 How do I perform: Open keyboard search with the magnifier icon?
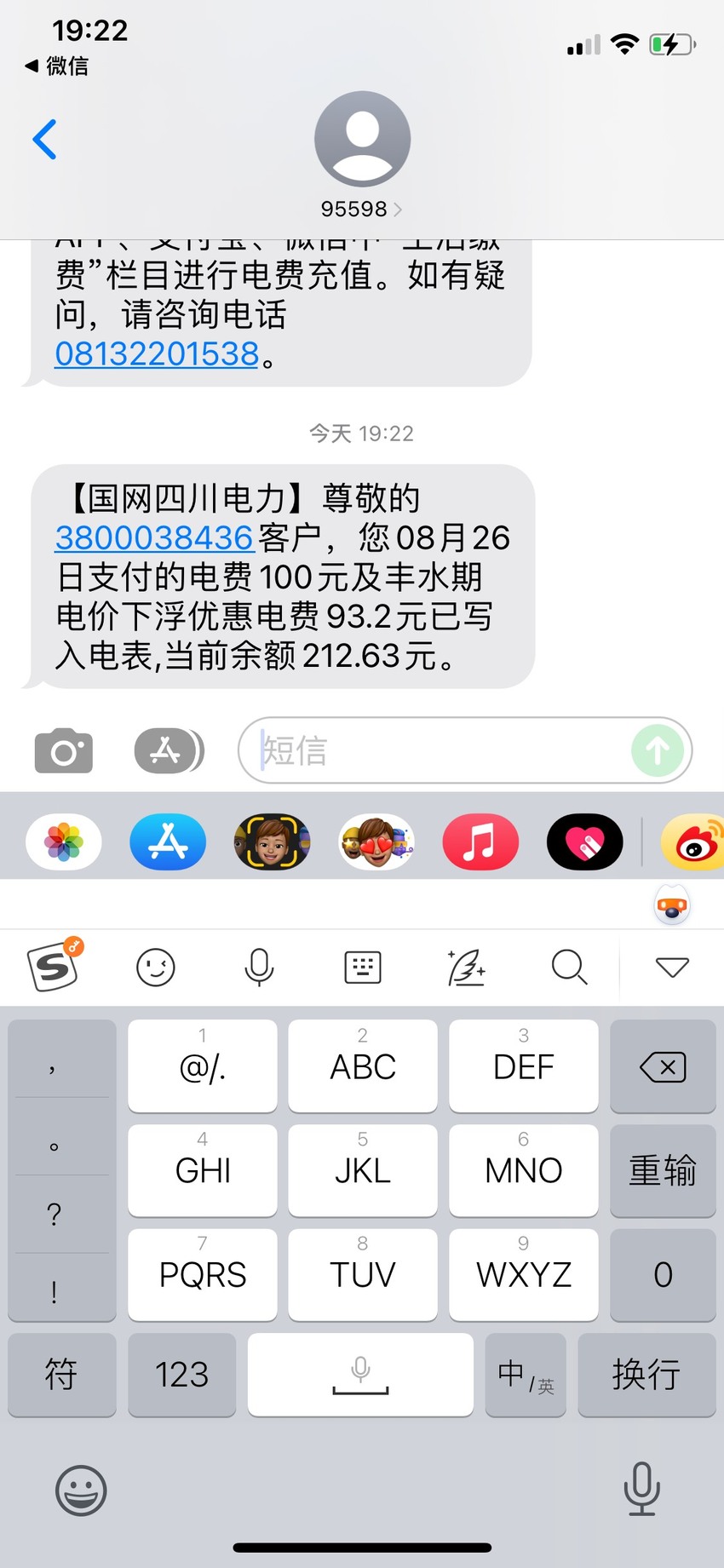point(569,968)
